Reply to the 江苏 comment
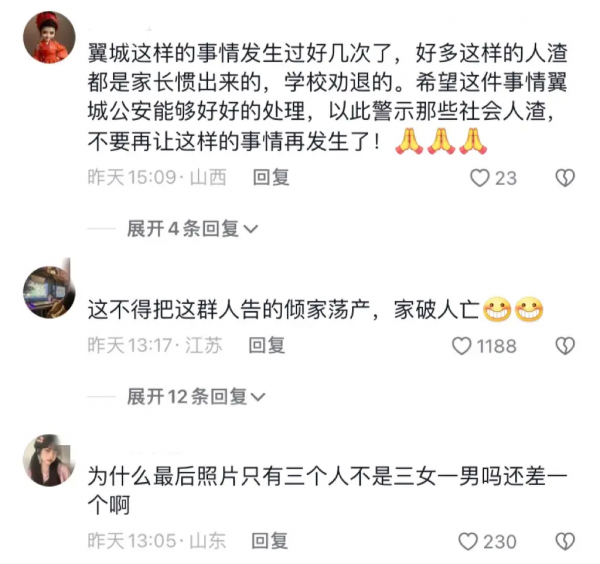Viewport: 600px width, 564px height. [x=267, y=345]
